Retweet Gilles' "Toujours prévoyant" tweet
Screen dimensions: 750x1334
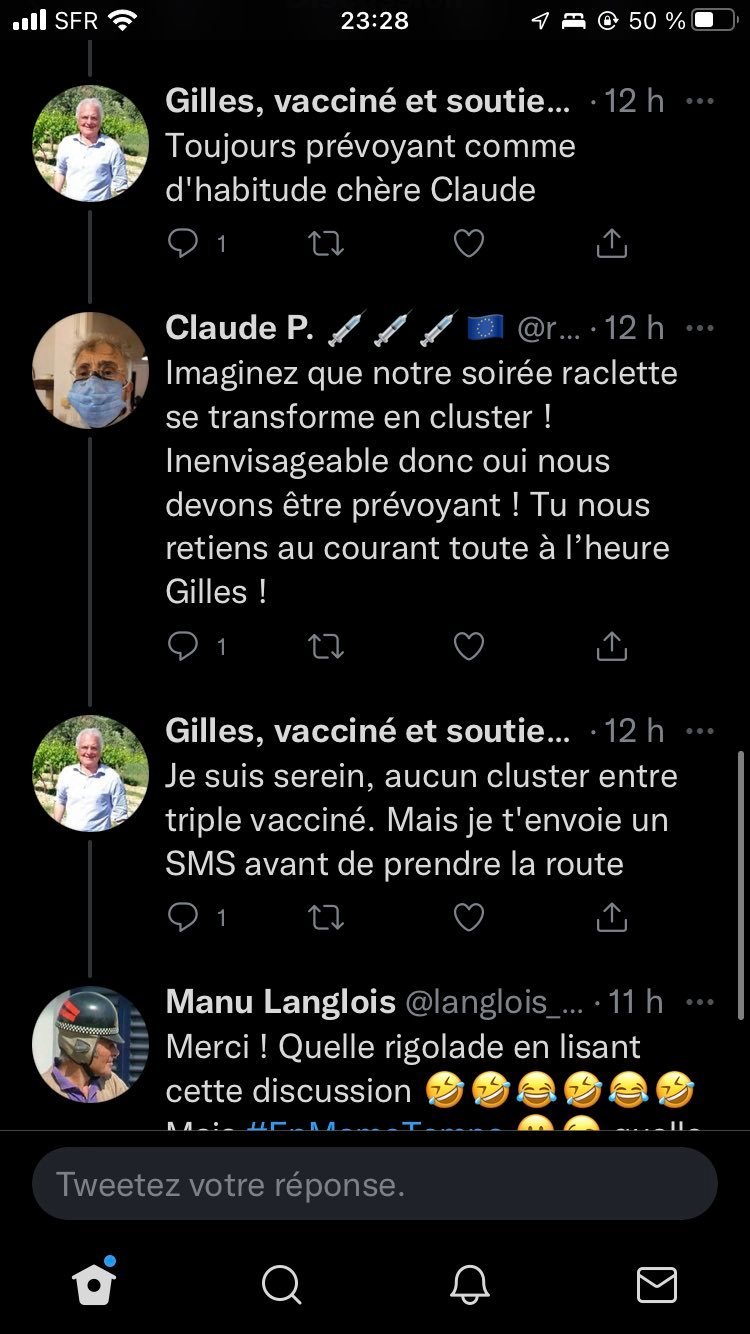point(326,243)
